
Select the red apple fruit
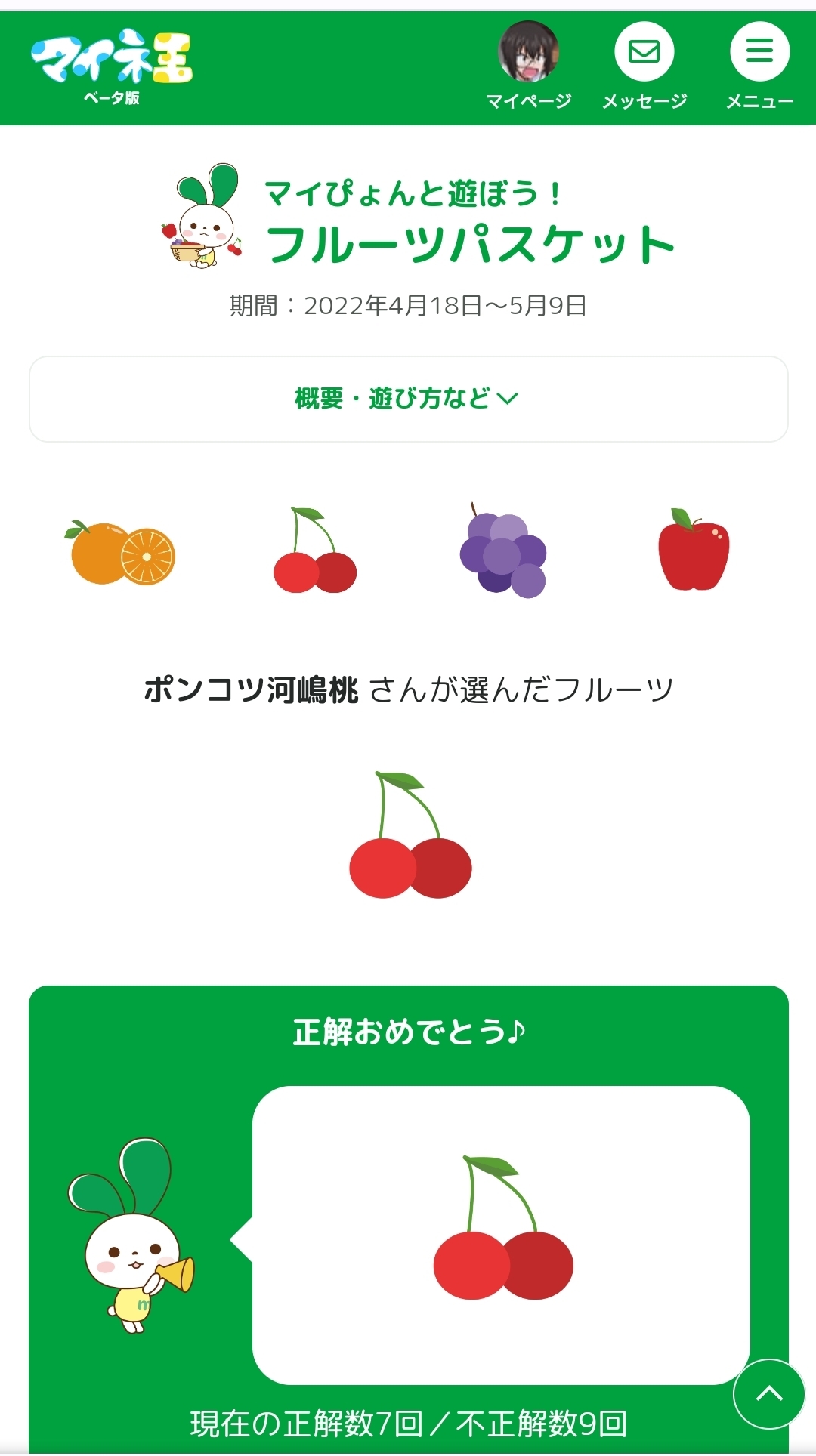pyautogui.click(x=694, y=551)
